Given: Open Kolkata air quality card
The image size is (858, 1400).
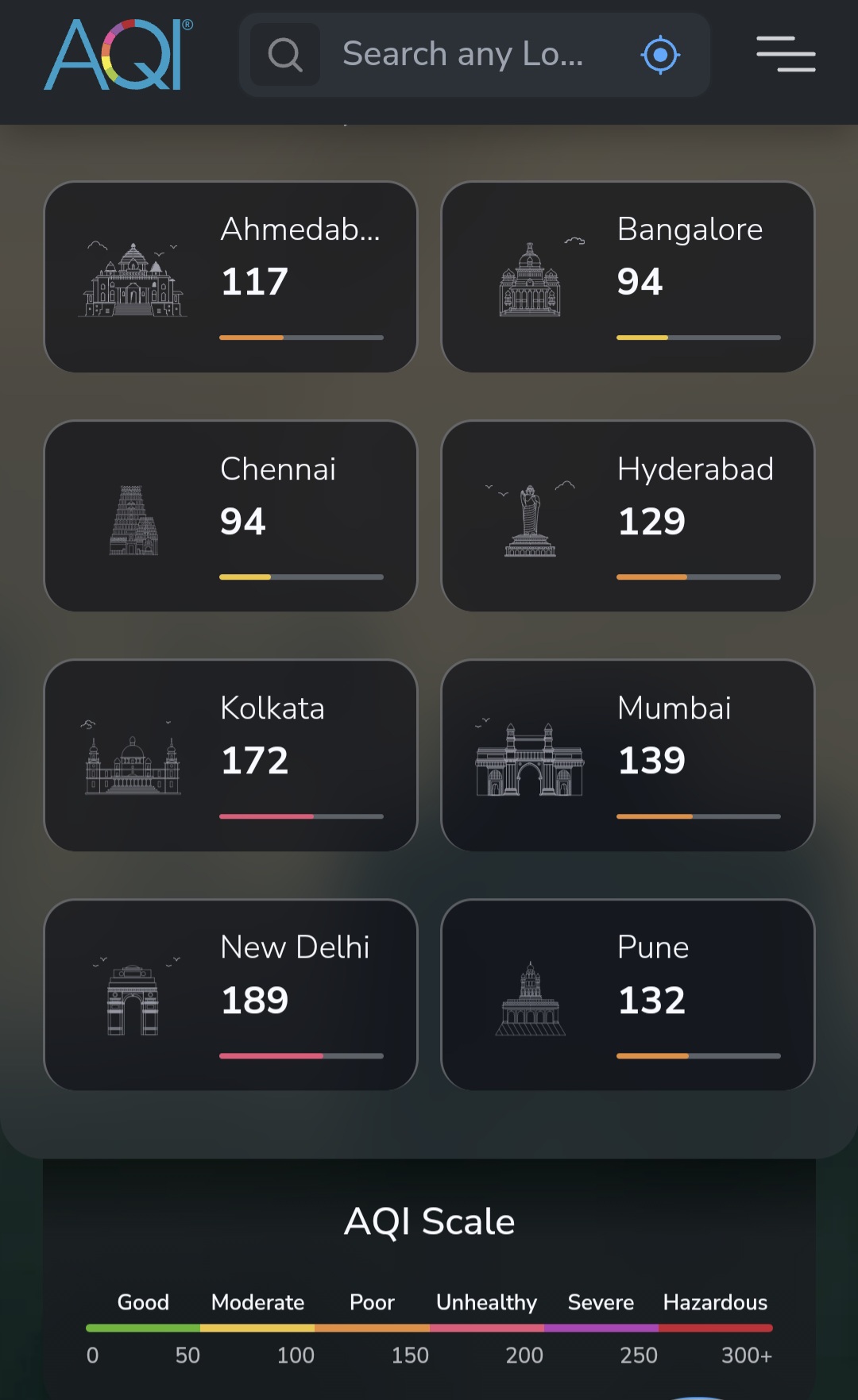Looking at the screenshot, I should point(230,755).
